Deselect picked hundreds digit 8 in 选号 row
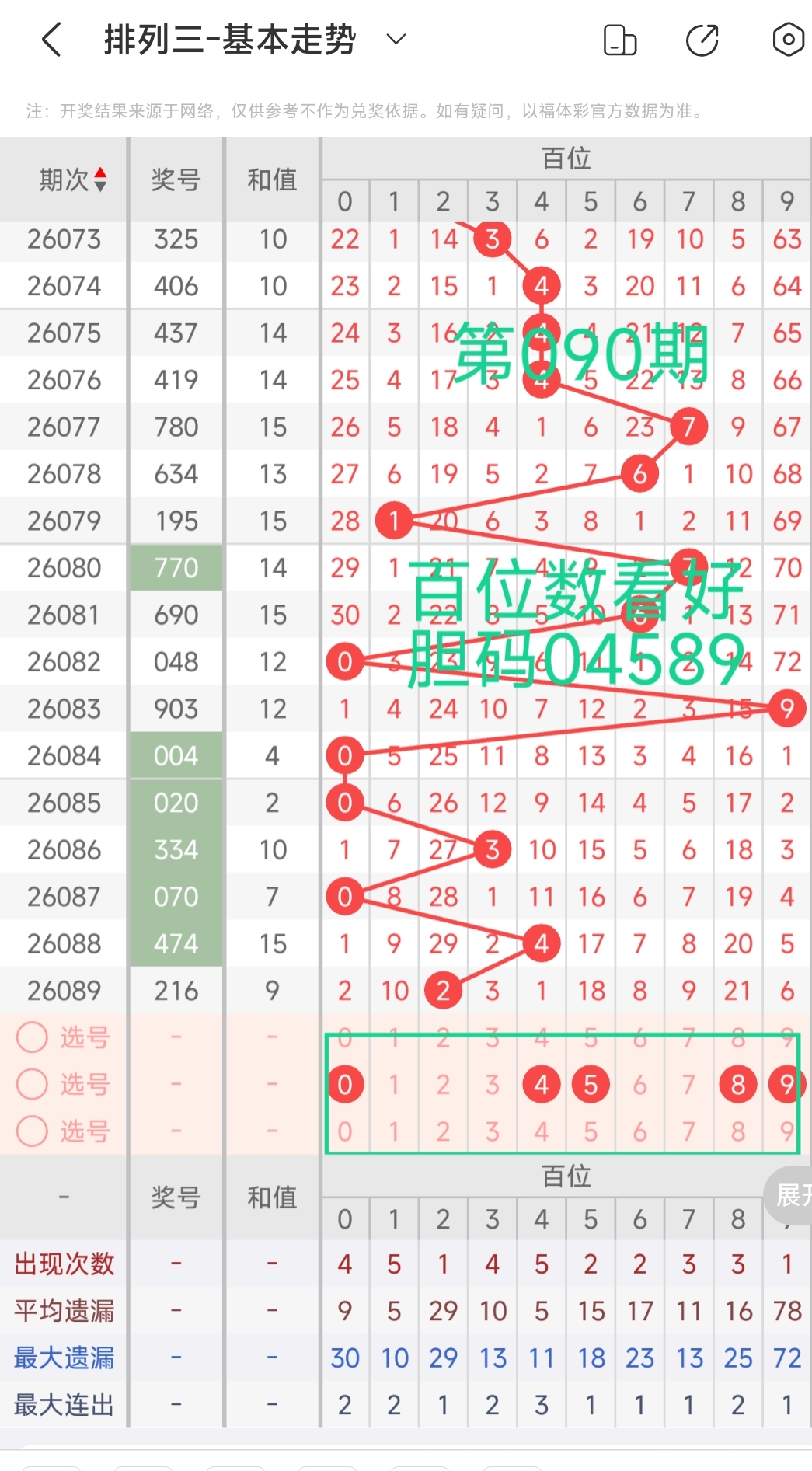 (737, 1084)
